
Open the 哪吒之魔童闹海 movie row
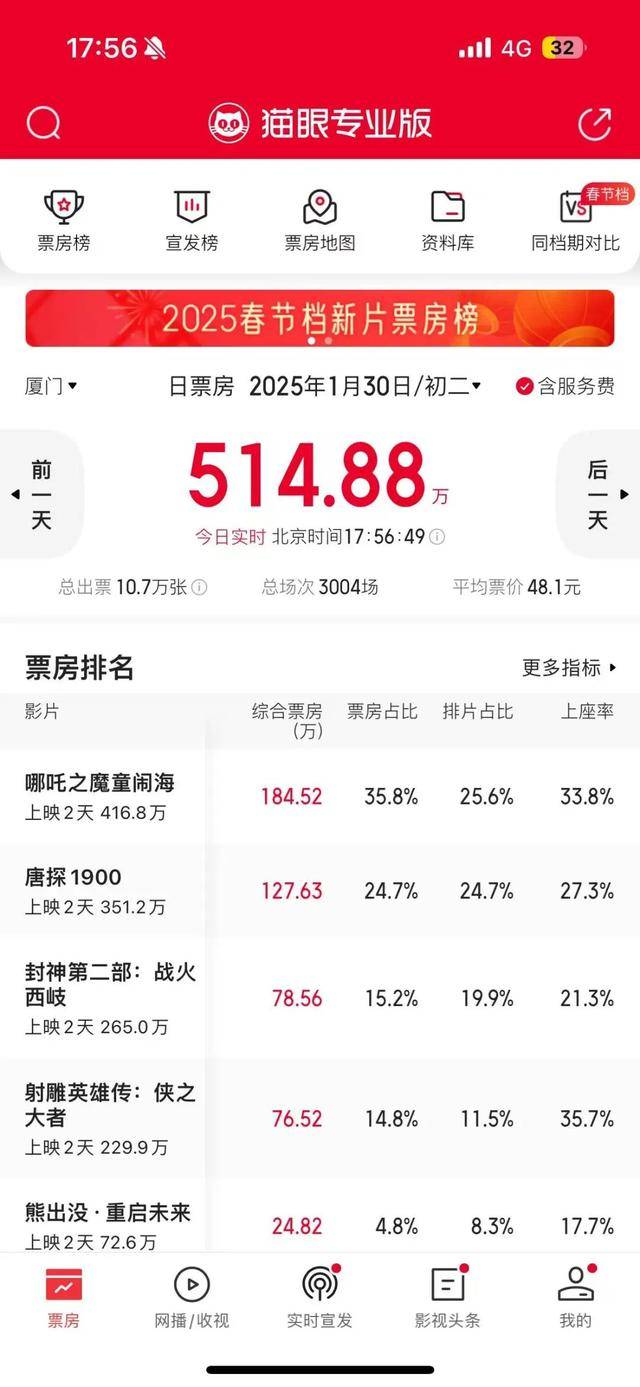pyautogui.click(x=320, y=797)
